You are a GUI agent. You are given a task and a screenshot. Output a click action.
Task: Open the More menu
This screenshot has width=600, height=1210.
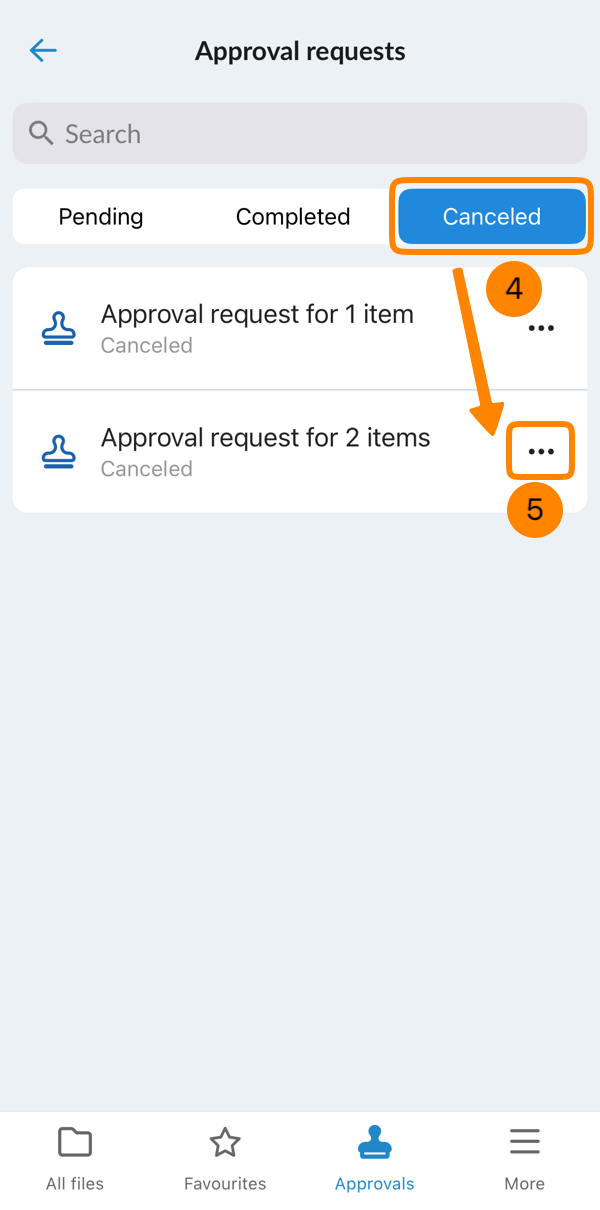tap(524, 1159)
